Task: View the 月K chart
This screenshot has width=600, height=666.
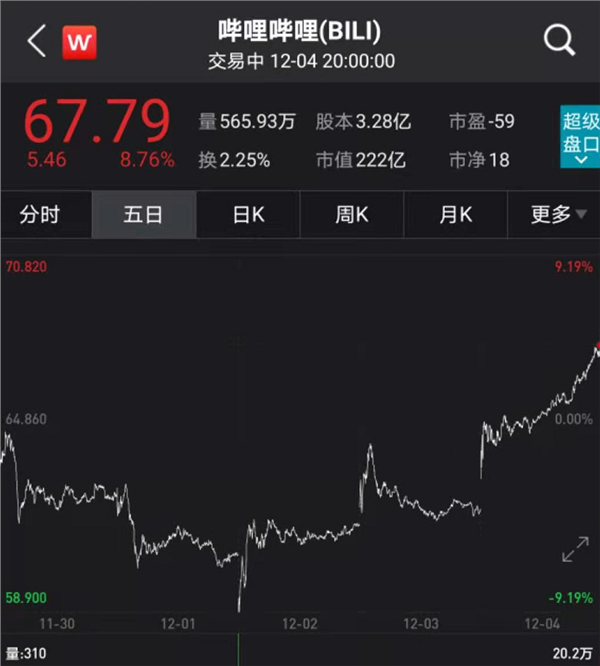Action: pos(456,214)
